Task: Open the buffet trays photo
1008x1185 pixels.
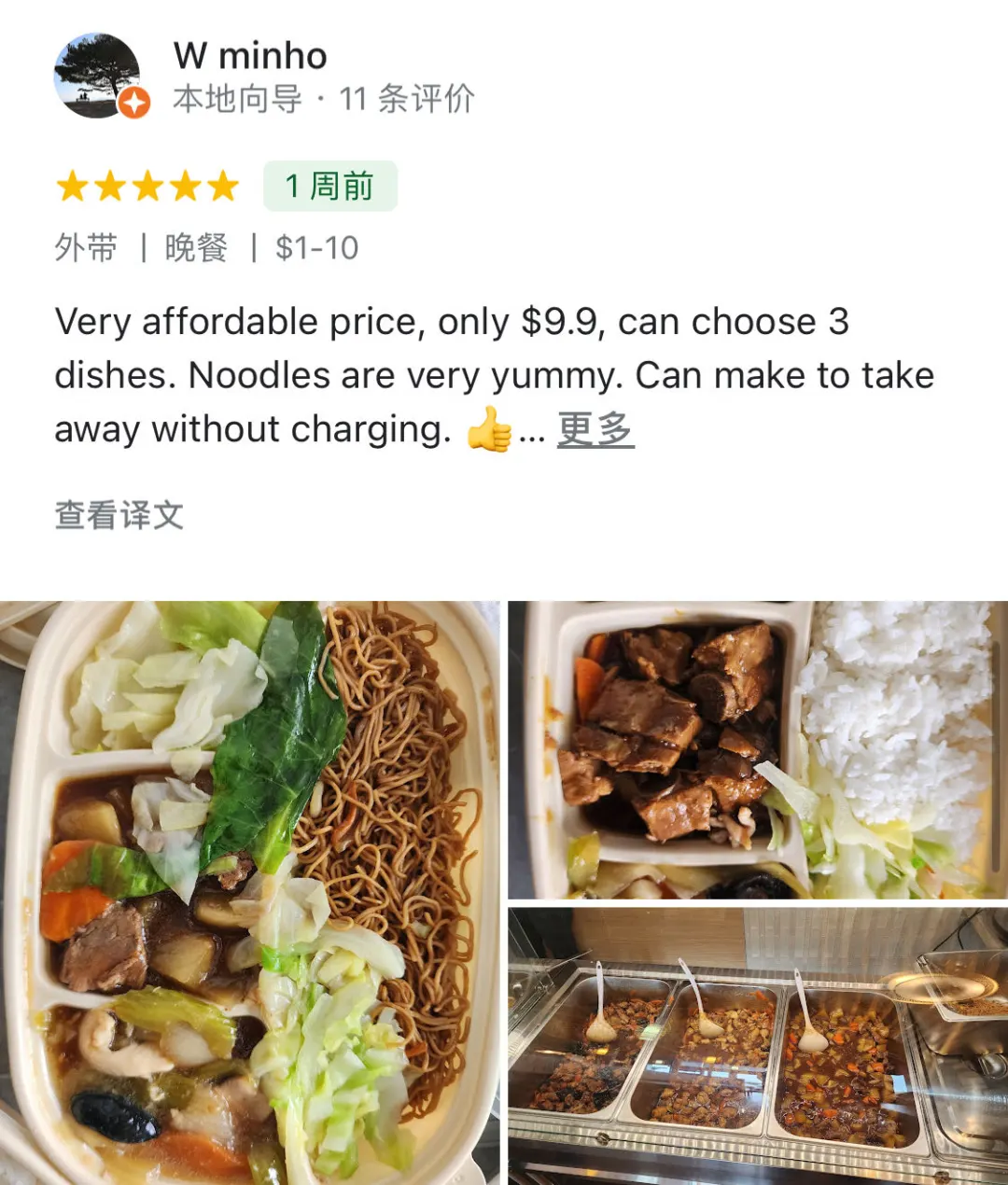Action: pyautogui.click(x=757, y=1045)
